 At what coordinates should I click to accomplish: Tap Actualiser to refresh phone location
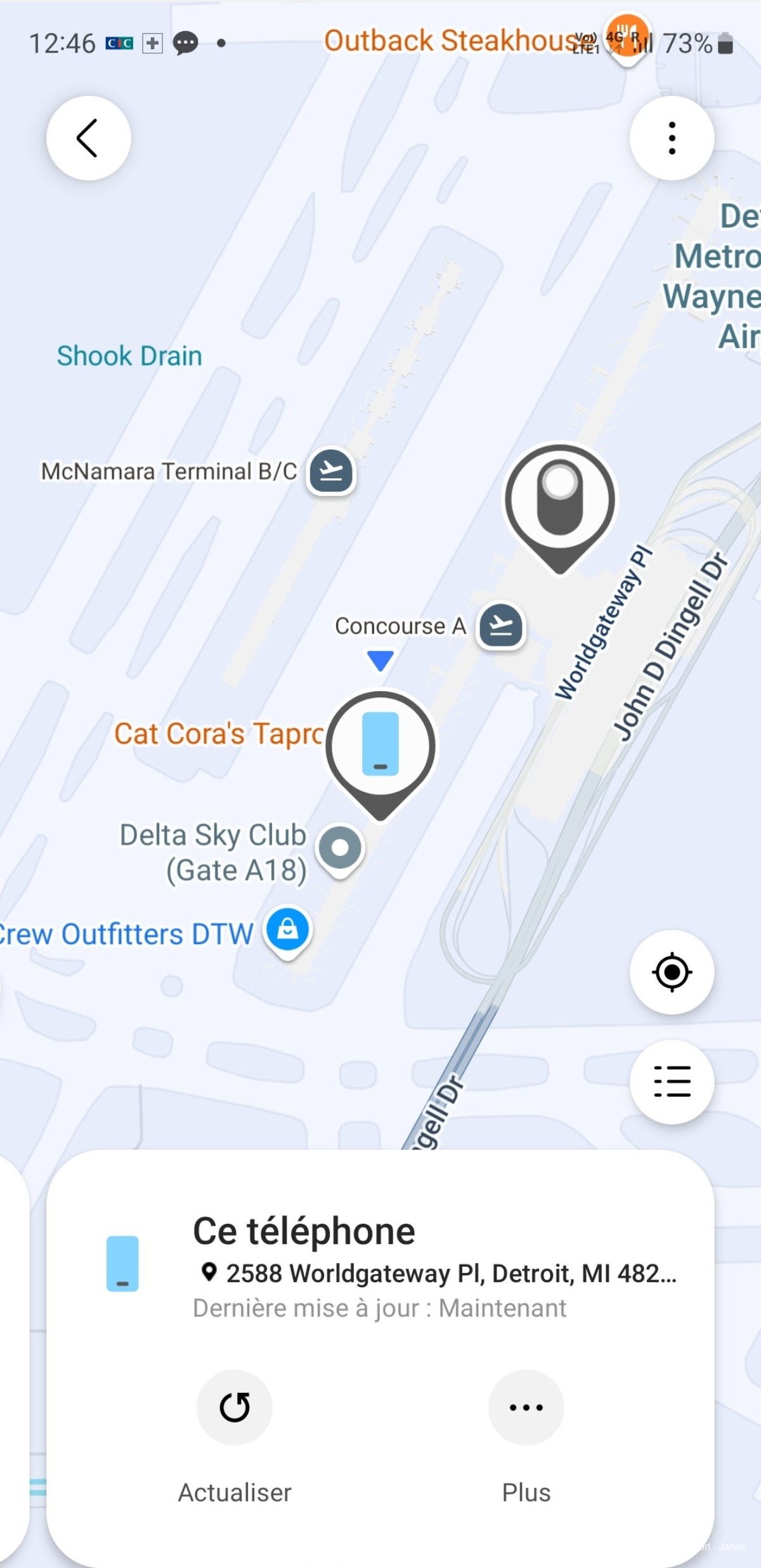pos(235,1408)
